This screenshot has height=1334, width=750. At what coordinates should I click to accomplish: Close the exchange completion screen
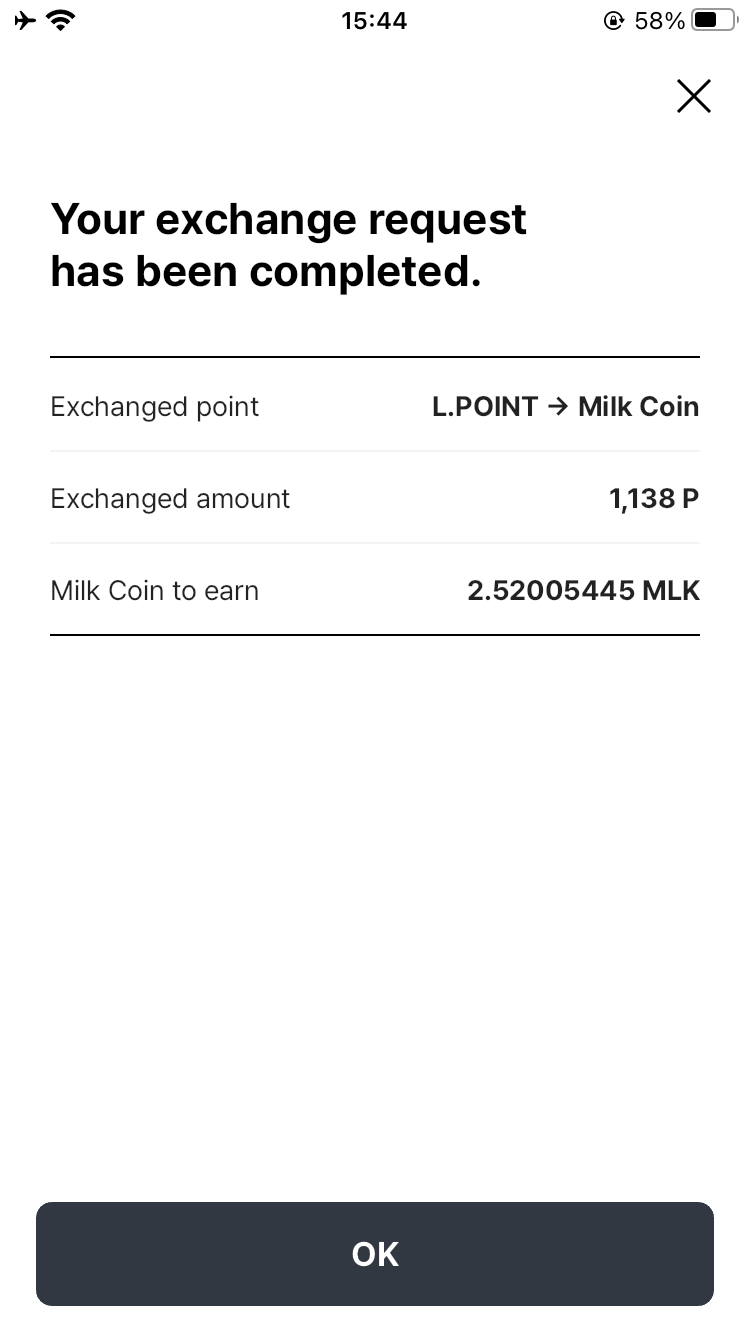693,96
